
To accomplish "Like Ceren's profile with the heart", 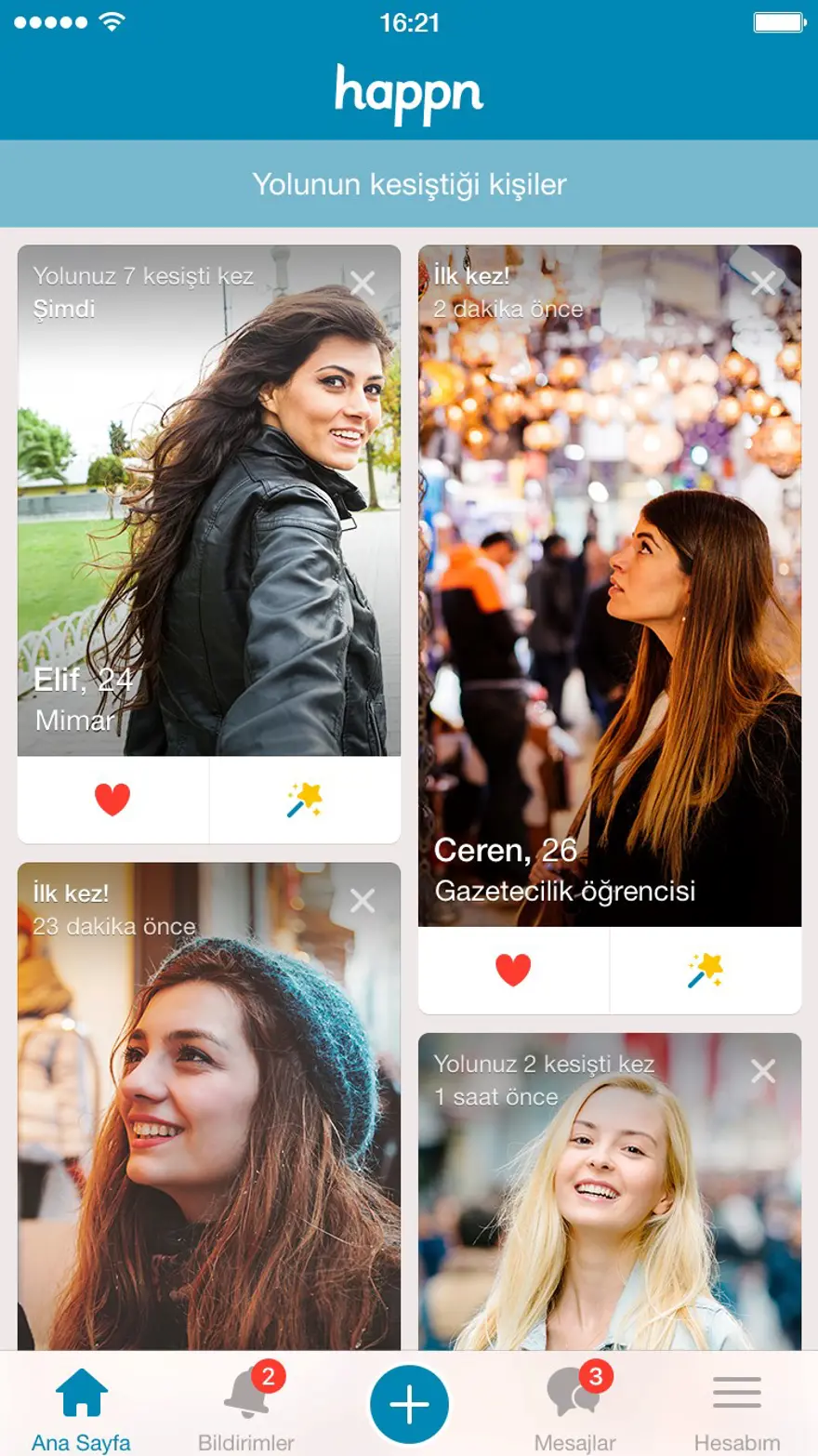I will click(513, 970).
